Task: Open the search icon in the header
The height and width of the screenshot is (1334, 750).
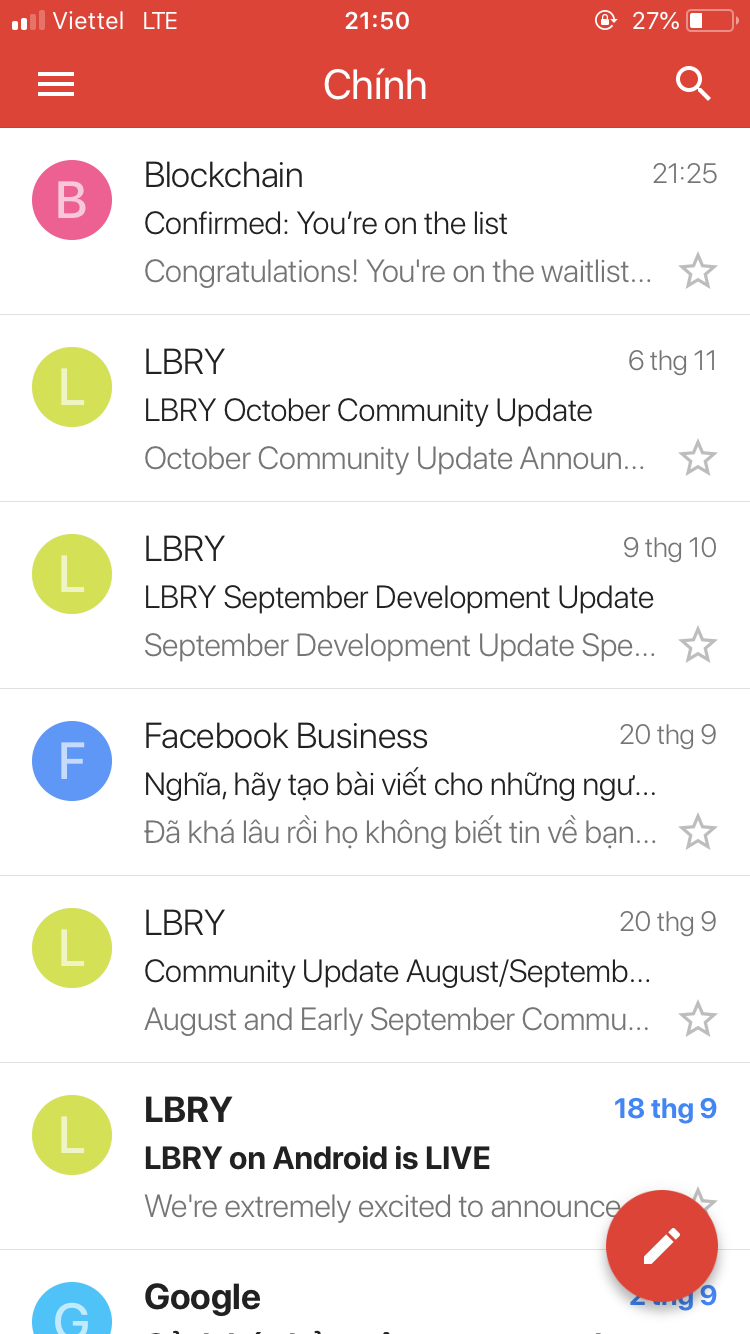Action: (x=692, y=85)
